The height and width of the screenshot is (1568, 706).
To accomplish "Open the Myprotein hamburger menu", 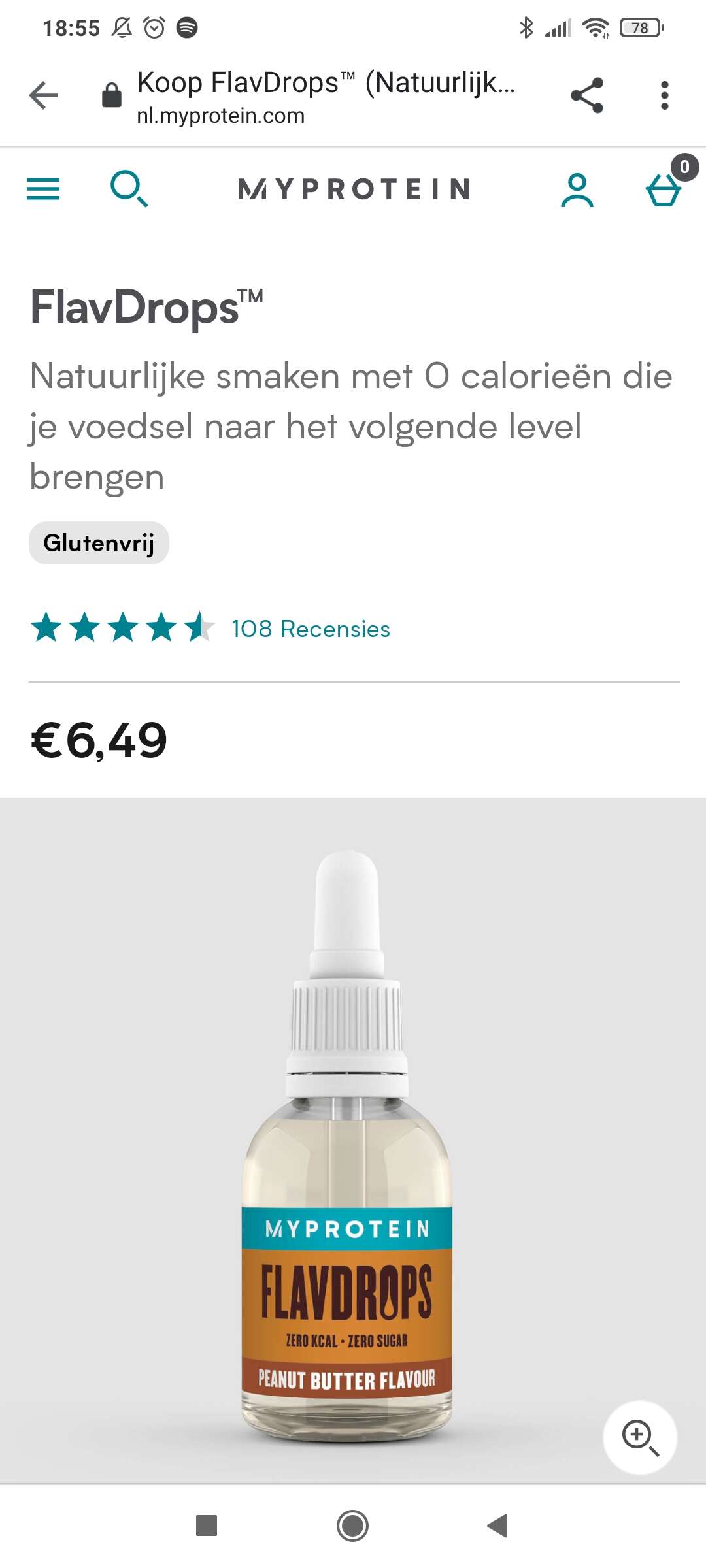I will pos(43,189).
